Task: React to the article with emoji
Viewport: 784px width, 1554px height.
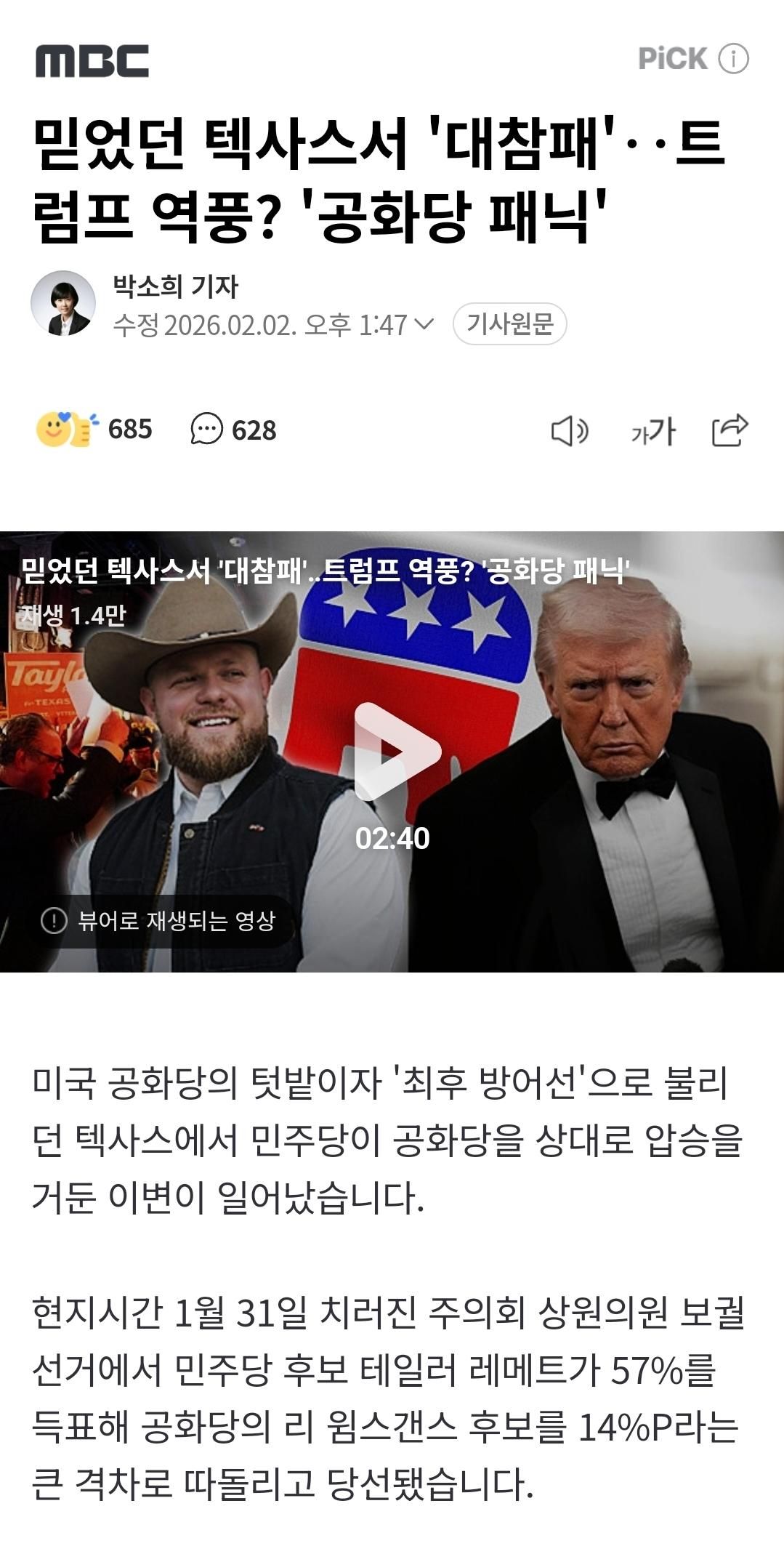Action: tap(67, 430)
